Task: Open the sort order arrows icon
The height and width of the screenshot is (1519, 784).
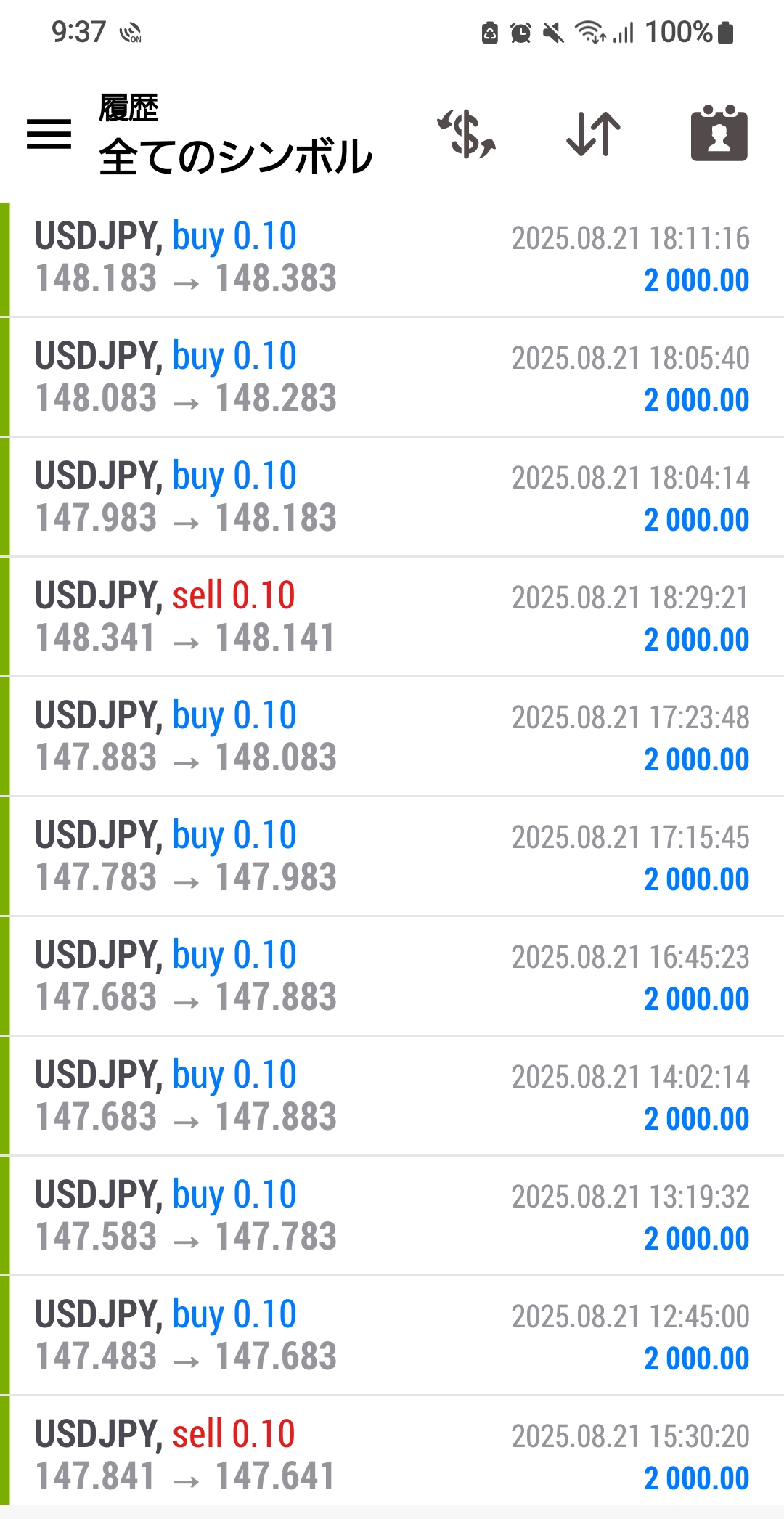Action: point(593,134)
